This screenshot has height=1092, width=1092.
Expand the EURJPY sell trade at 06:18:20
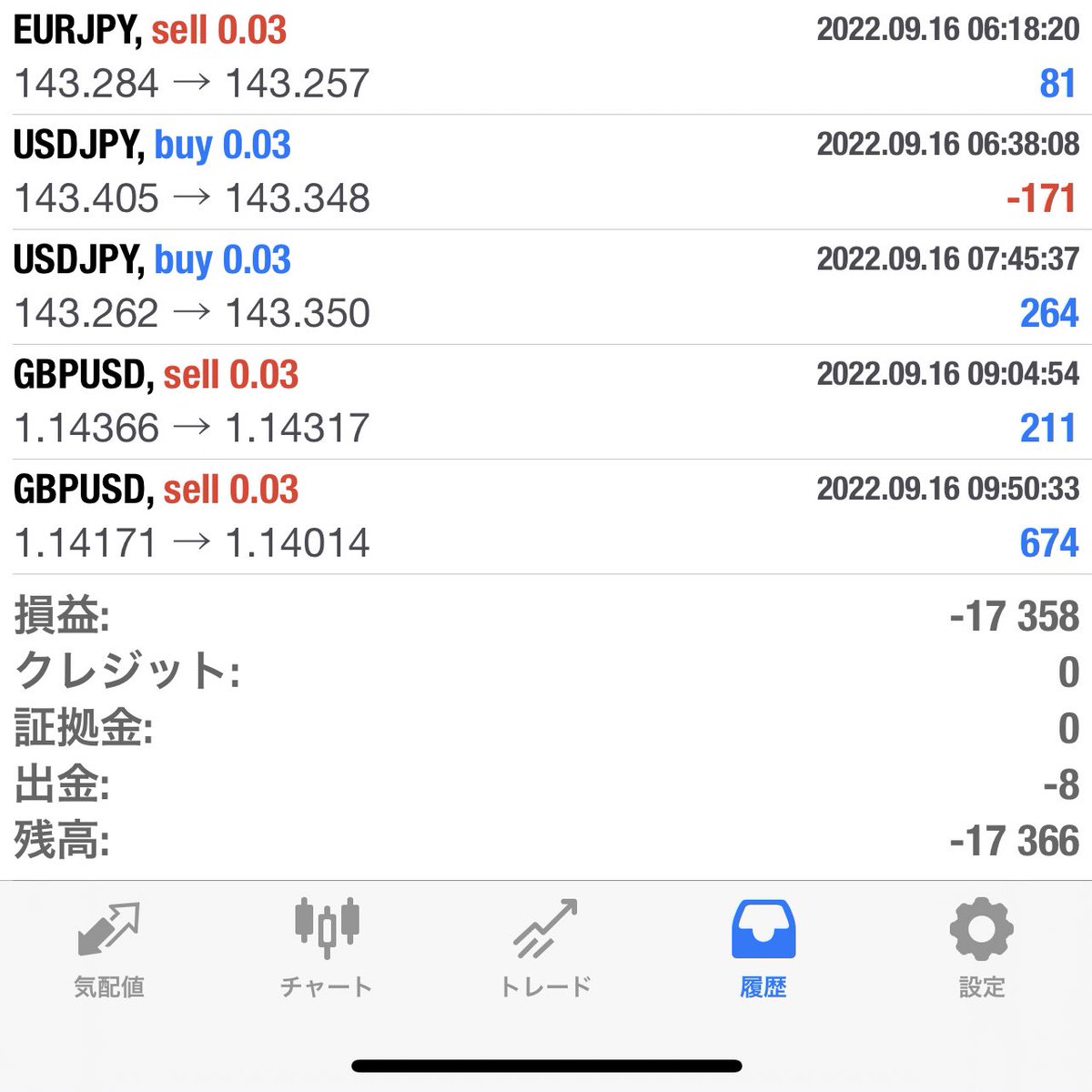pyautogui.click(x=546, y=57)
